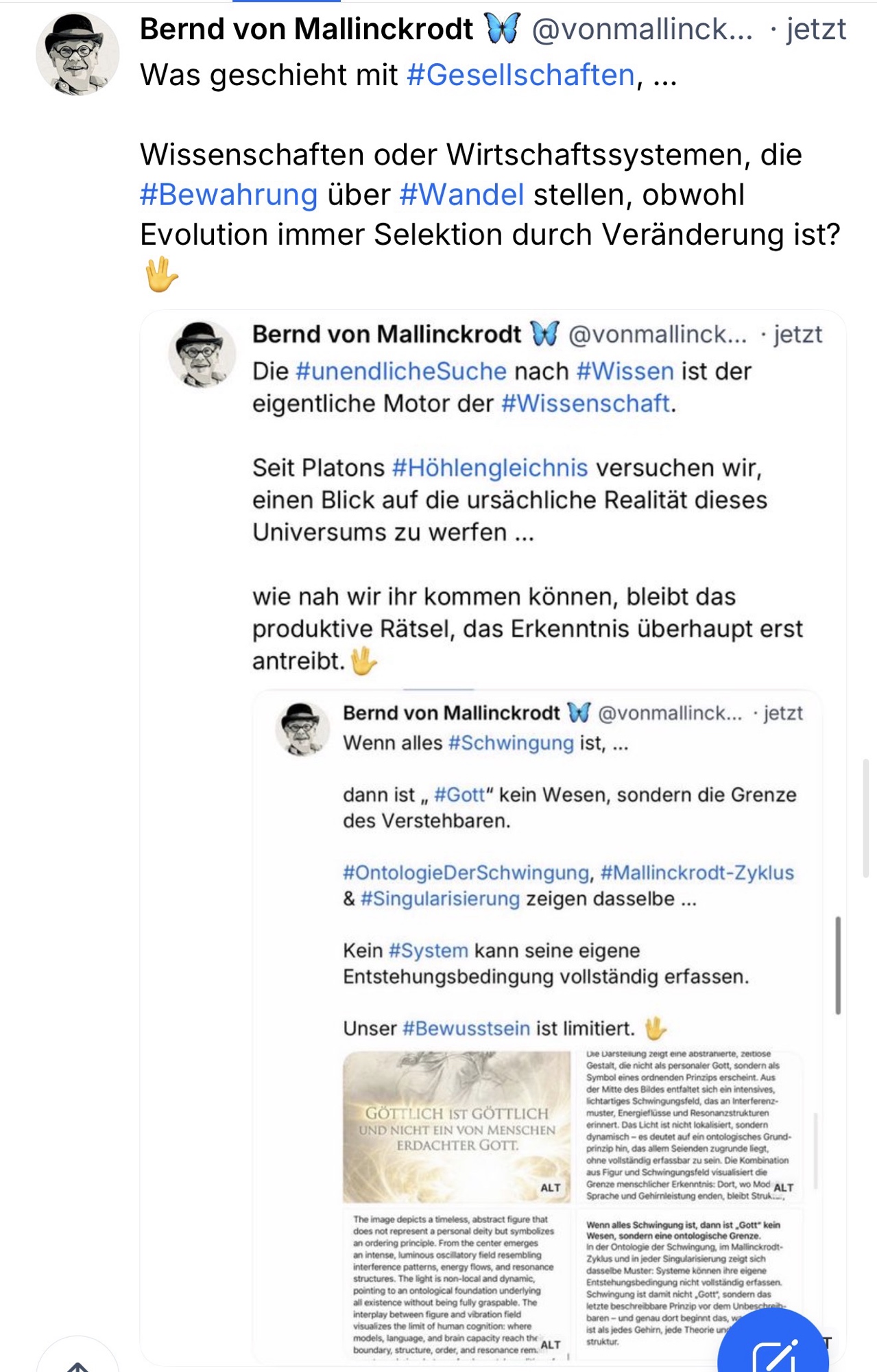877x1372 pixels.
Task: Open the #Bewusstsein hashtag
Action: click(466, 1028)
